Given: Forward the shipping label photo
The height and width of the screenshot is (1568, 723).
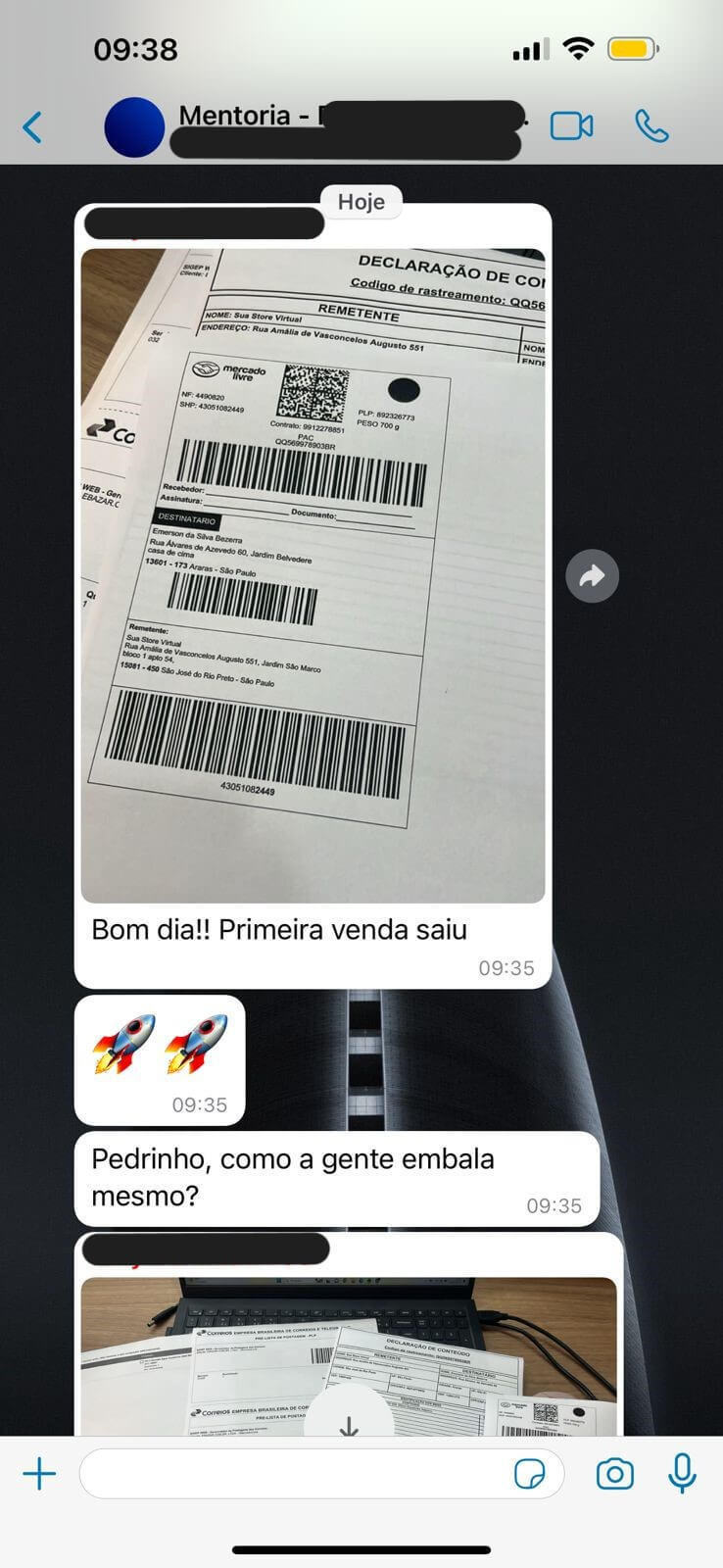Looking at the screenshot, I should [x=592, y=576].
